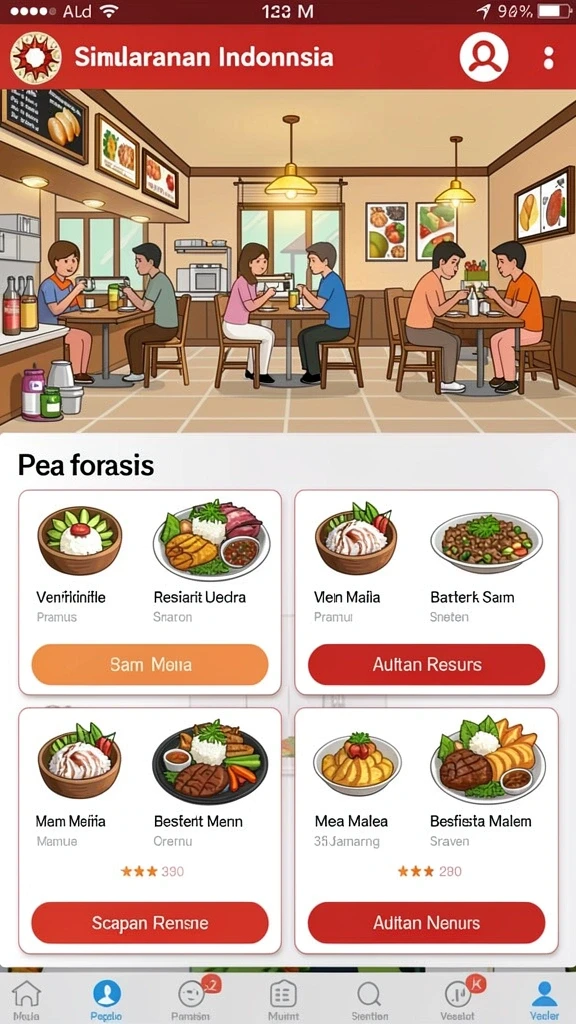
Task: Switch to the second tab with person icon
Action: [x=106, y=999]
